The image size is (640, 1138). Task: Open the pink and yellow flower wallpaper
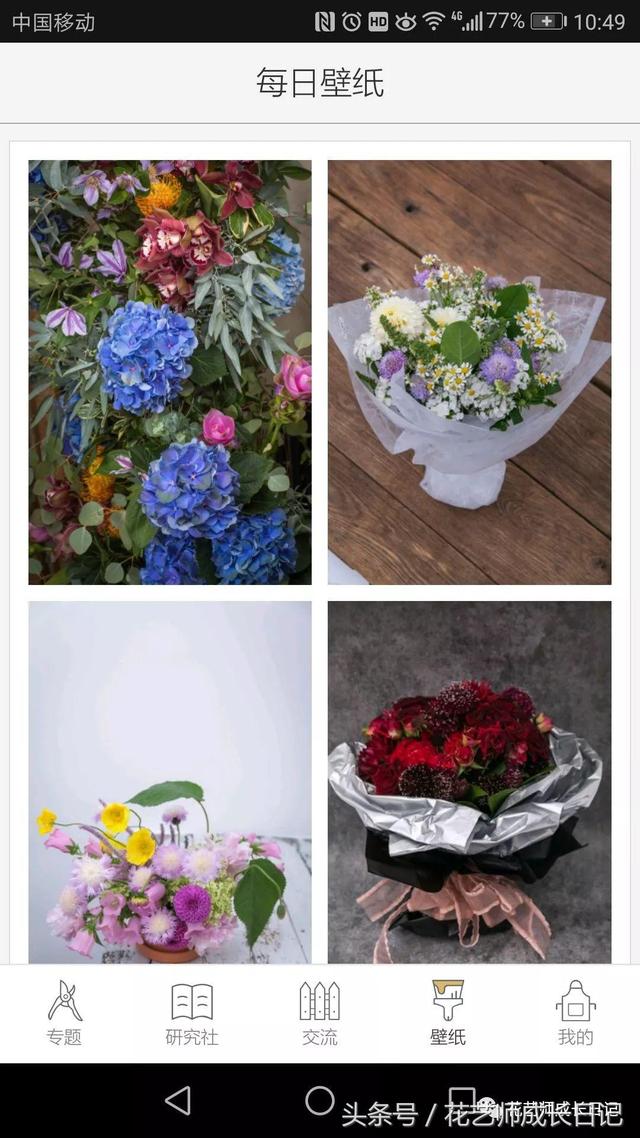170,782
